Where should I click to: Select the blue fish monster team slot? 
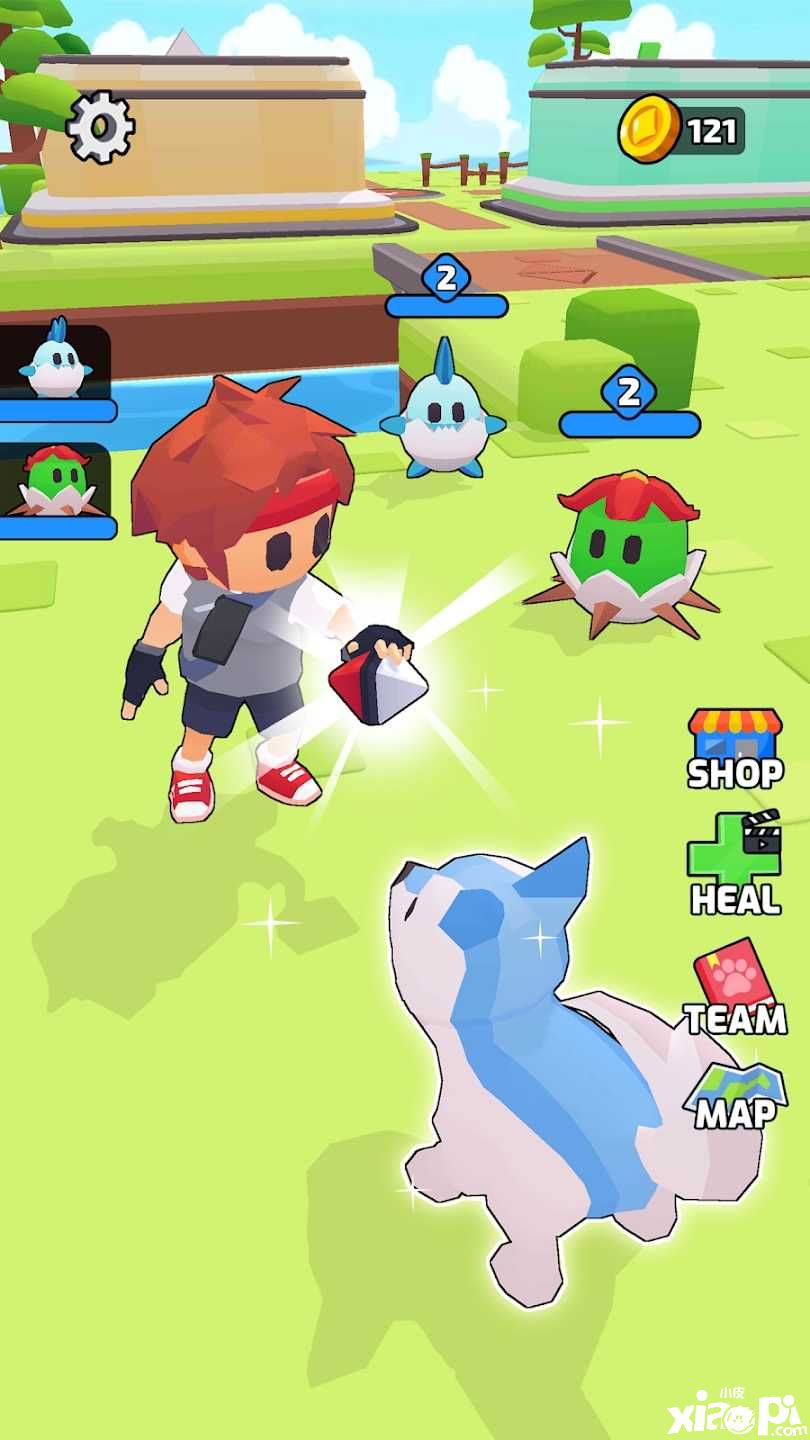(55, 362)
